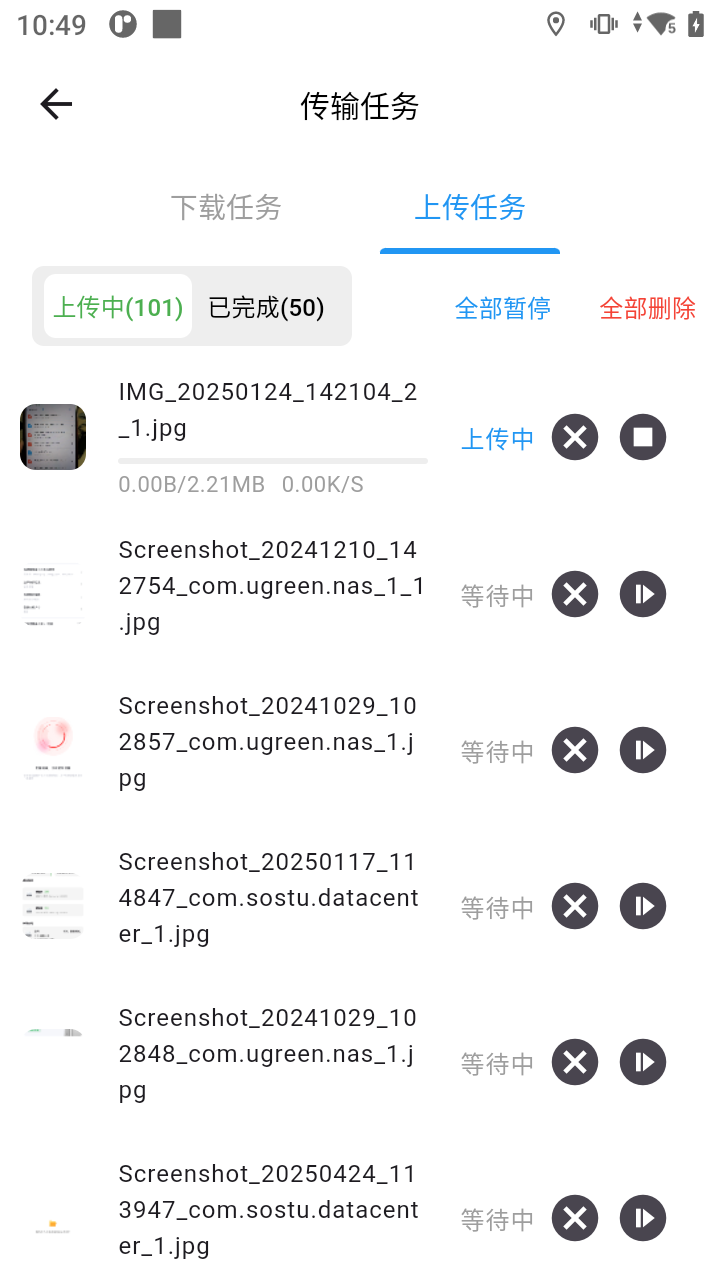Open the 上传任务 tab

point(469,208)
